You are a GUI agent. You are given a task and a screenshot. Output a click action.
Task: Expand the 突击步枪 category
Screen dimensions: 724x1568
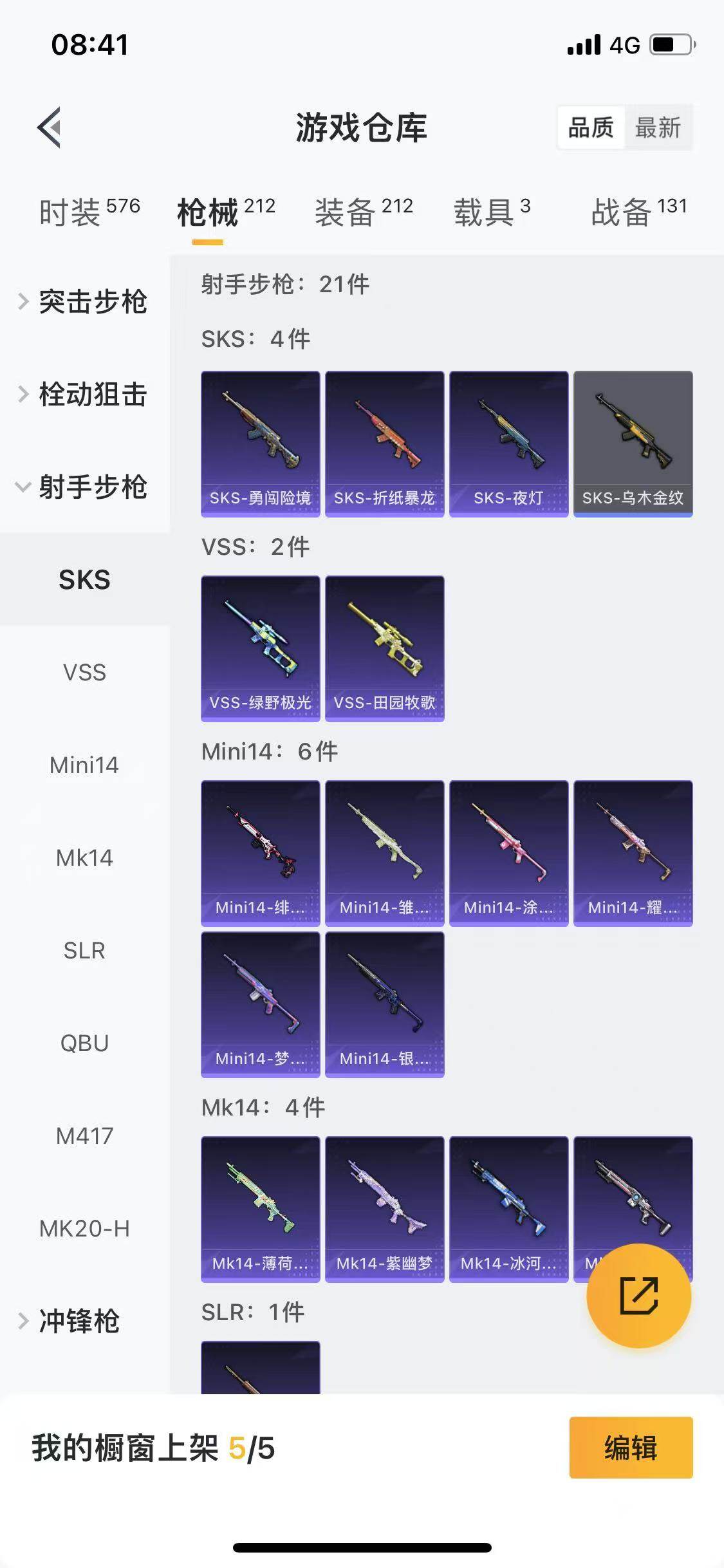85,301
